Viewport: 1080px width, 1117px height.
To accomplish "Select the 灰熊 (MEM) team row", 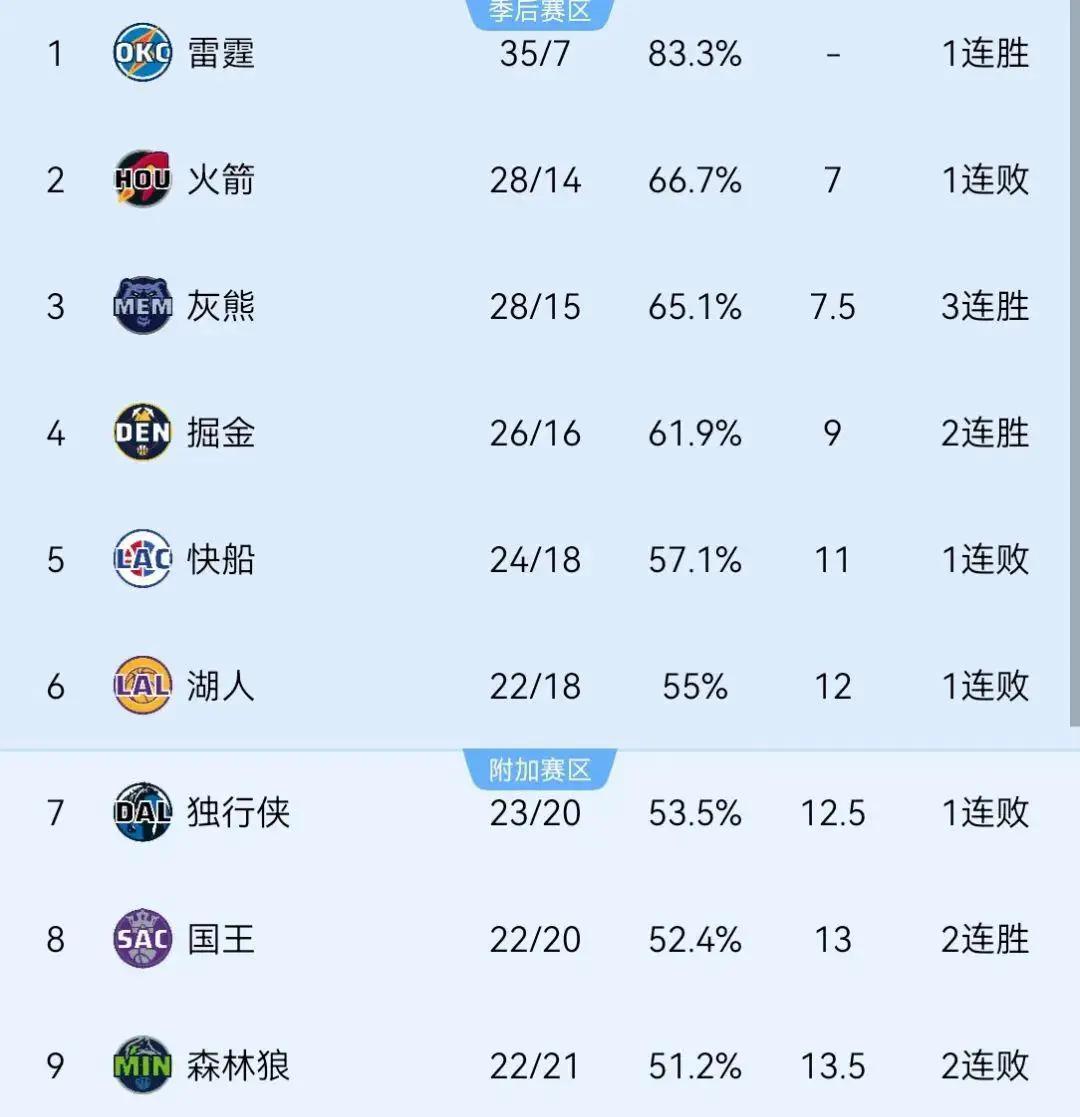I will 221,306.
